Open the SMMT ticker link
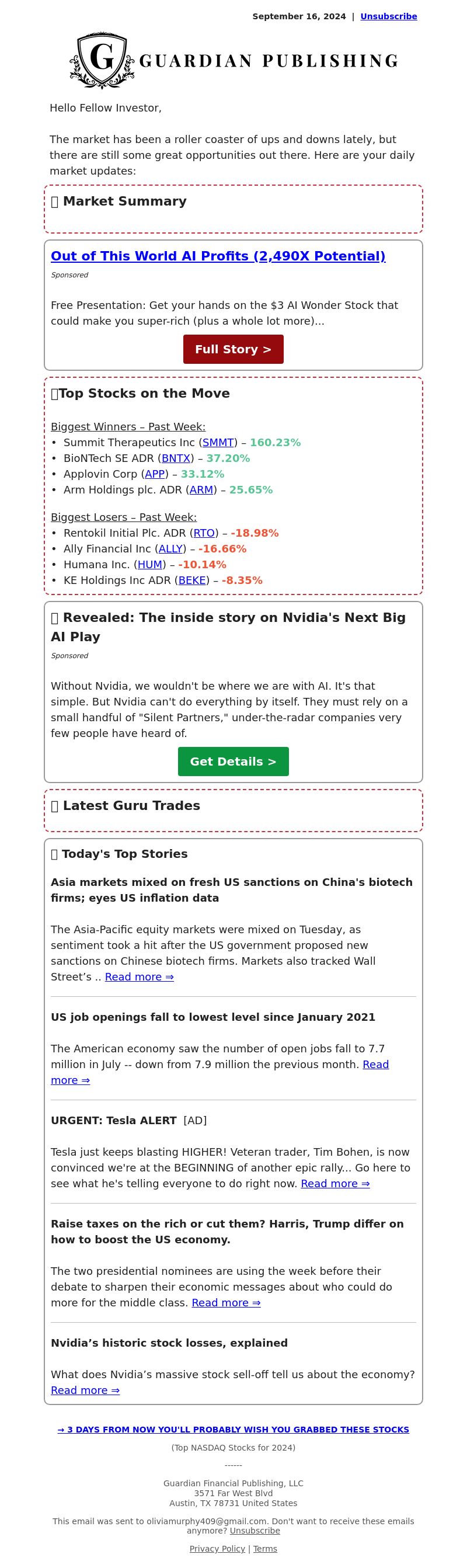Viewport: 467px width, 1568px height. click(x=218, y=443)
